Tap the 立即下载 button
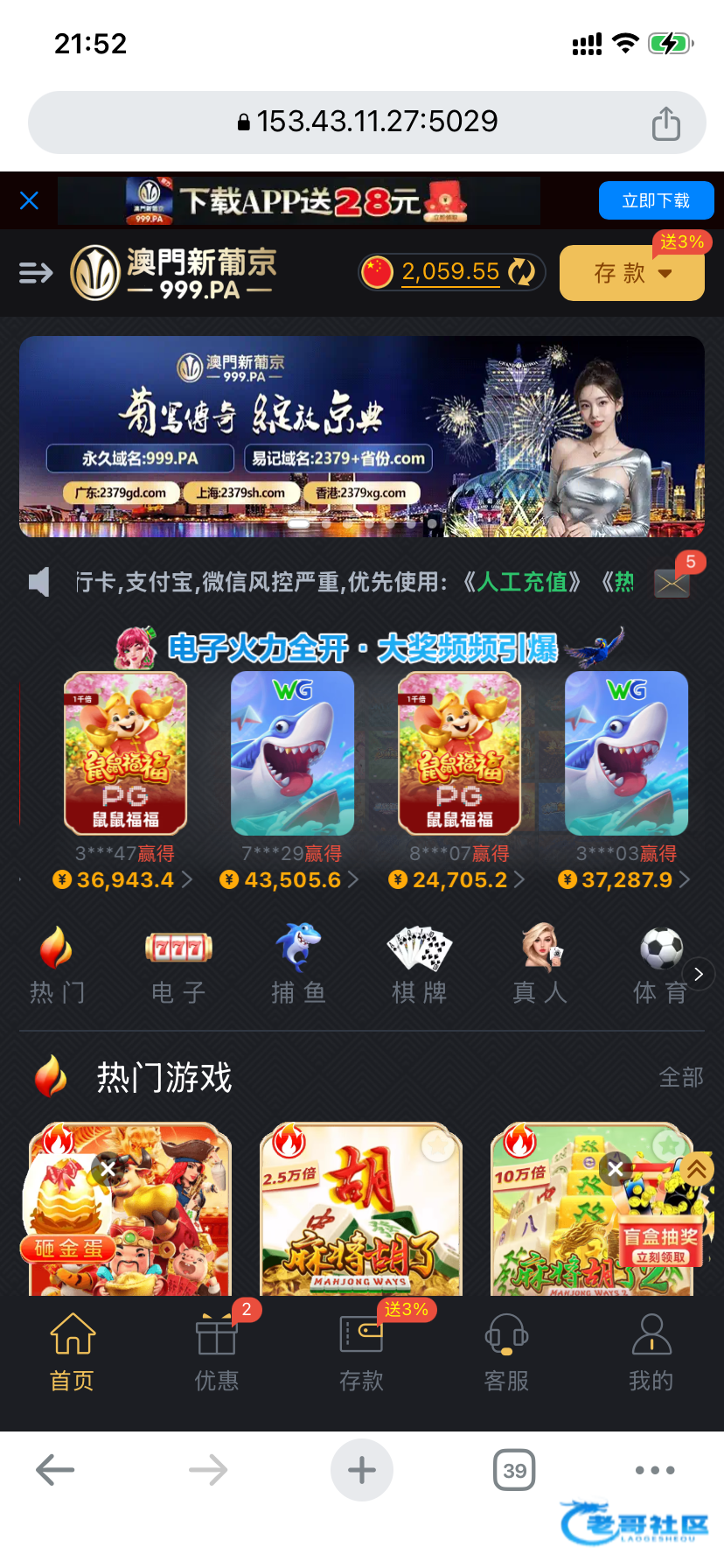Screen dimensions: 724x1568 (x=656, y=201)
